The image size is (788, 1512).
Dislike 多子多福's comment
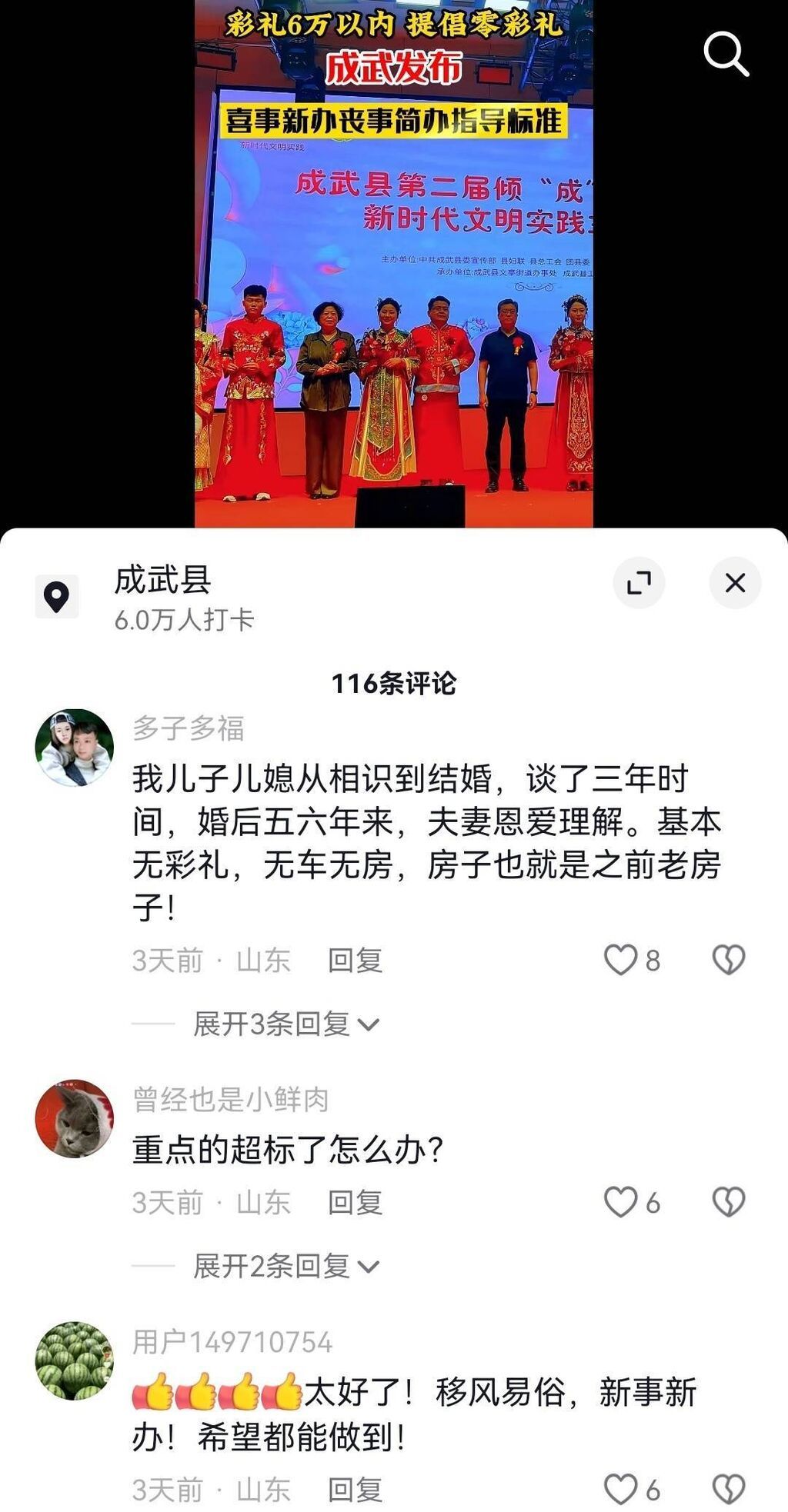pyautogui.click(x=728, y=960)
